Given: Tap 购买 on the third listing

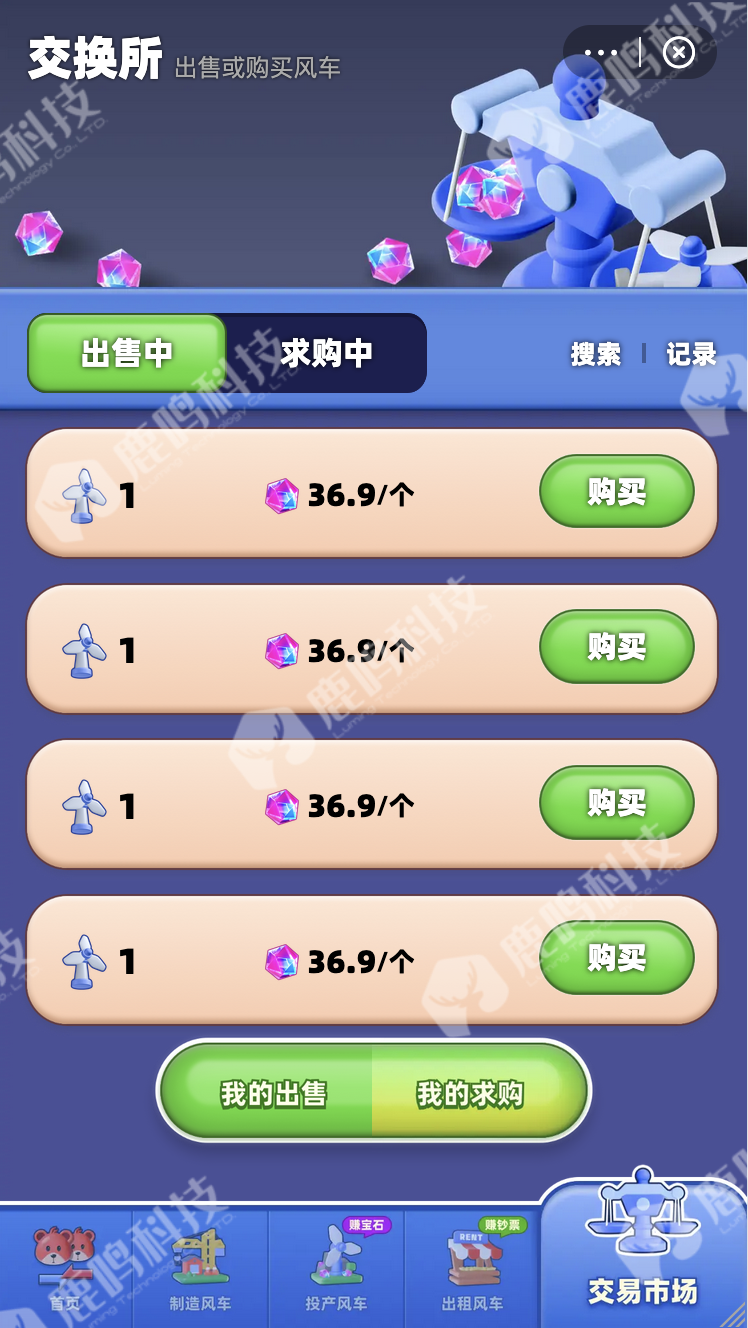Looking at the screenshot, I should 616,802.
